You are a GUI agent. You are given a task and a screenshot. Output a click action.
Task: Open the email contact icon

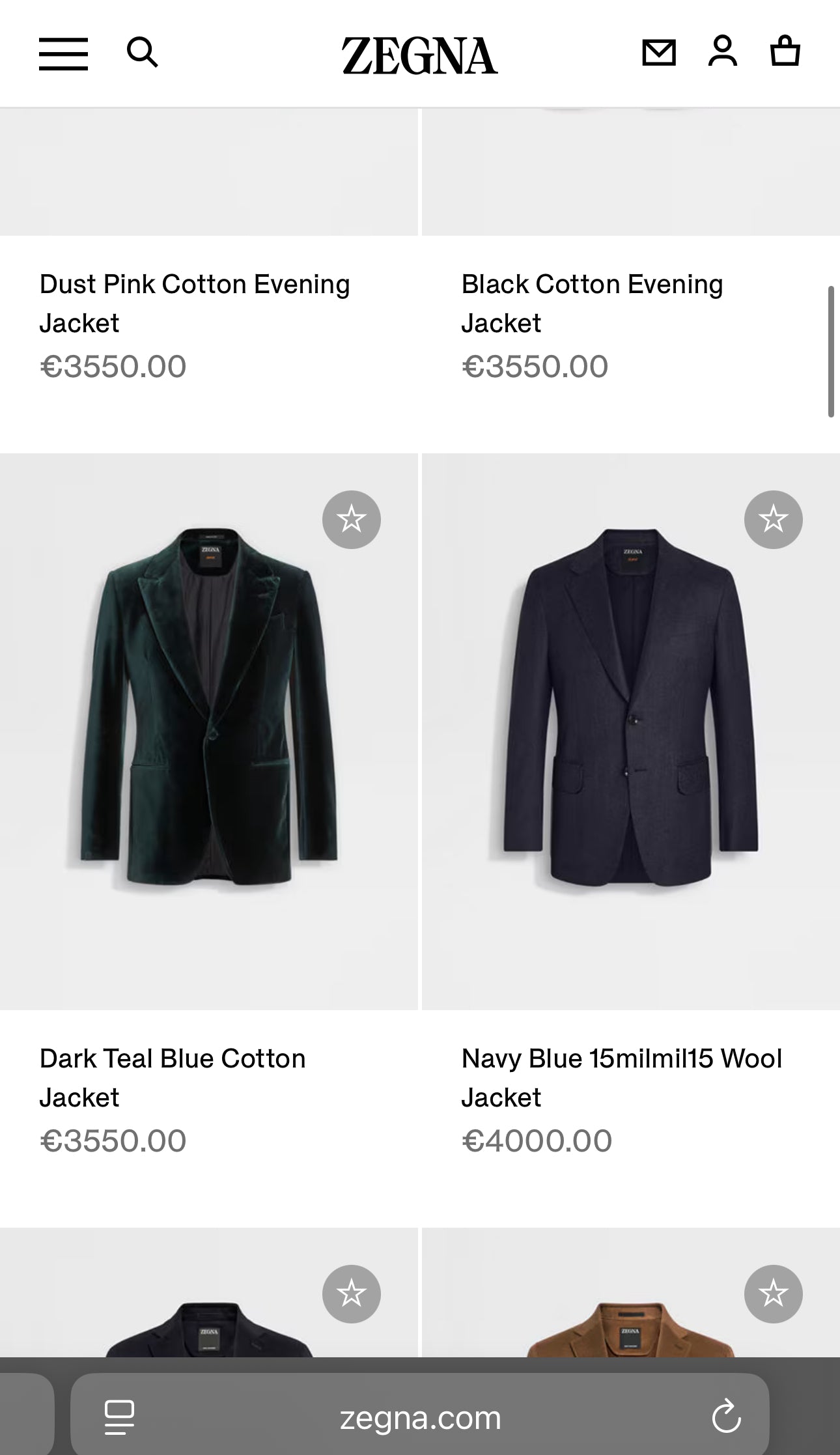click(x=660, y=53)
